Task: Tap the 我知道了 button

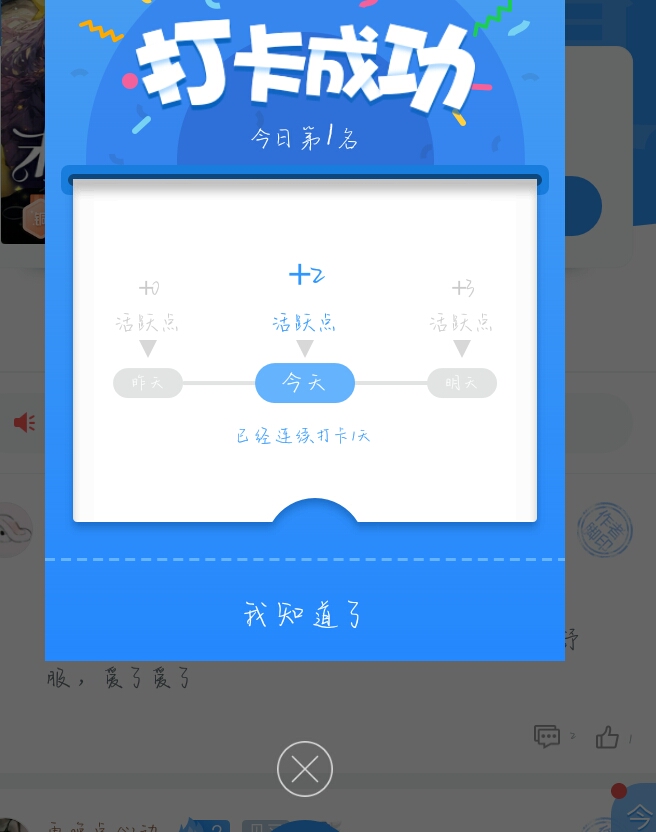Action: pos(305,613)
